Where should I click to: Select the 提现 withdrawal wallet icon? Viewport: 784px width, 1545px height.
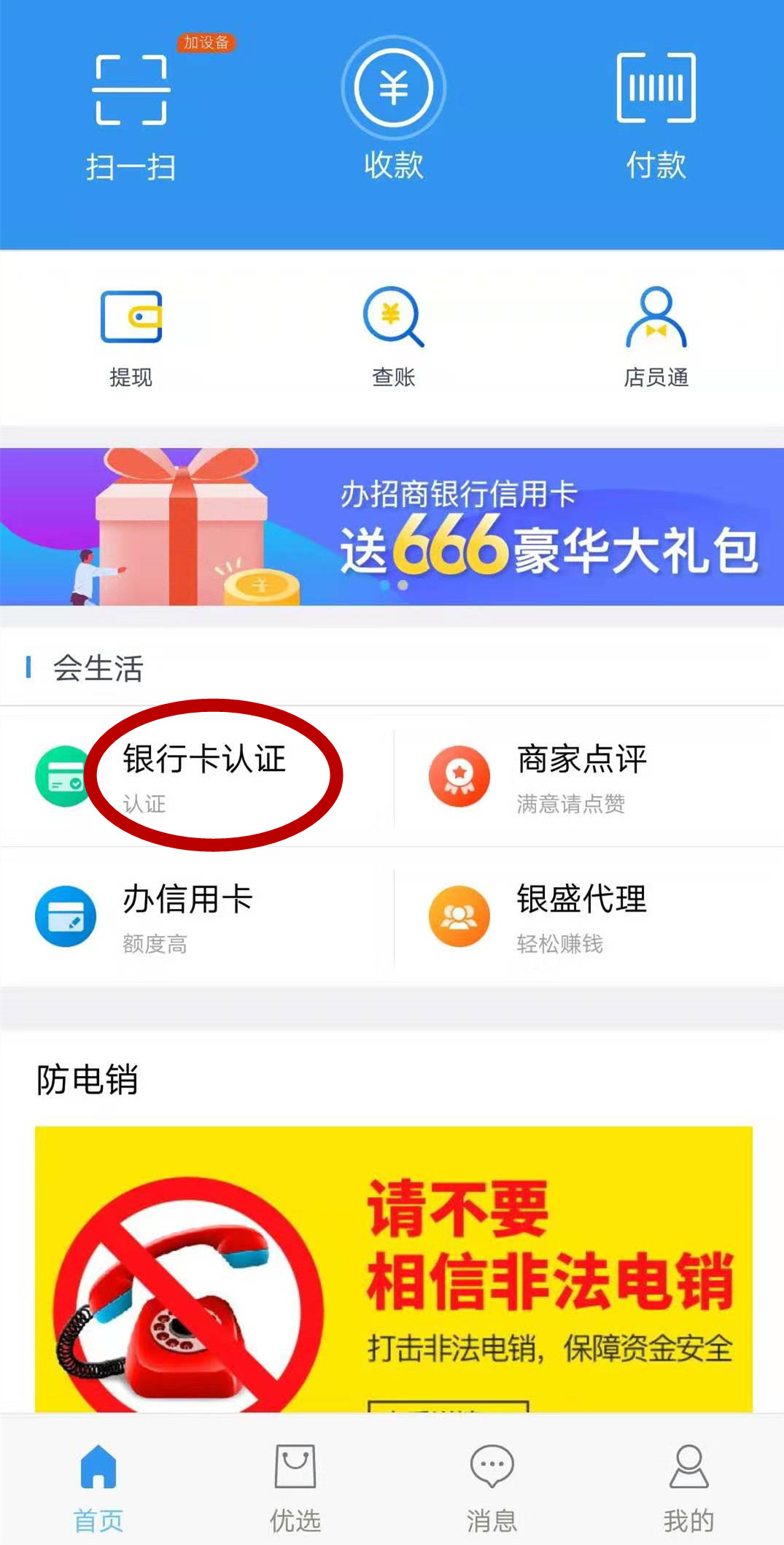coord(131,319)
